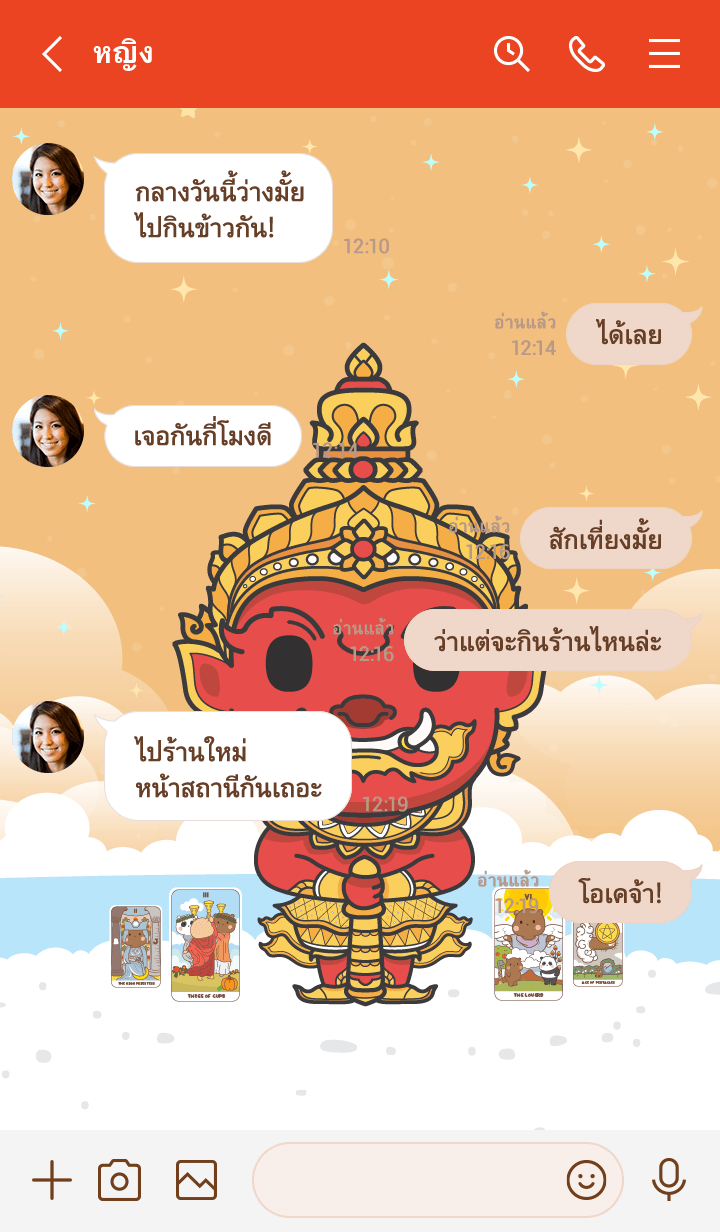This screenshot has width=720, height=1232.
Task: Search within this chat's messages
Action: click(x=511, y=54)
